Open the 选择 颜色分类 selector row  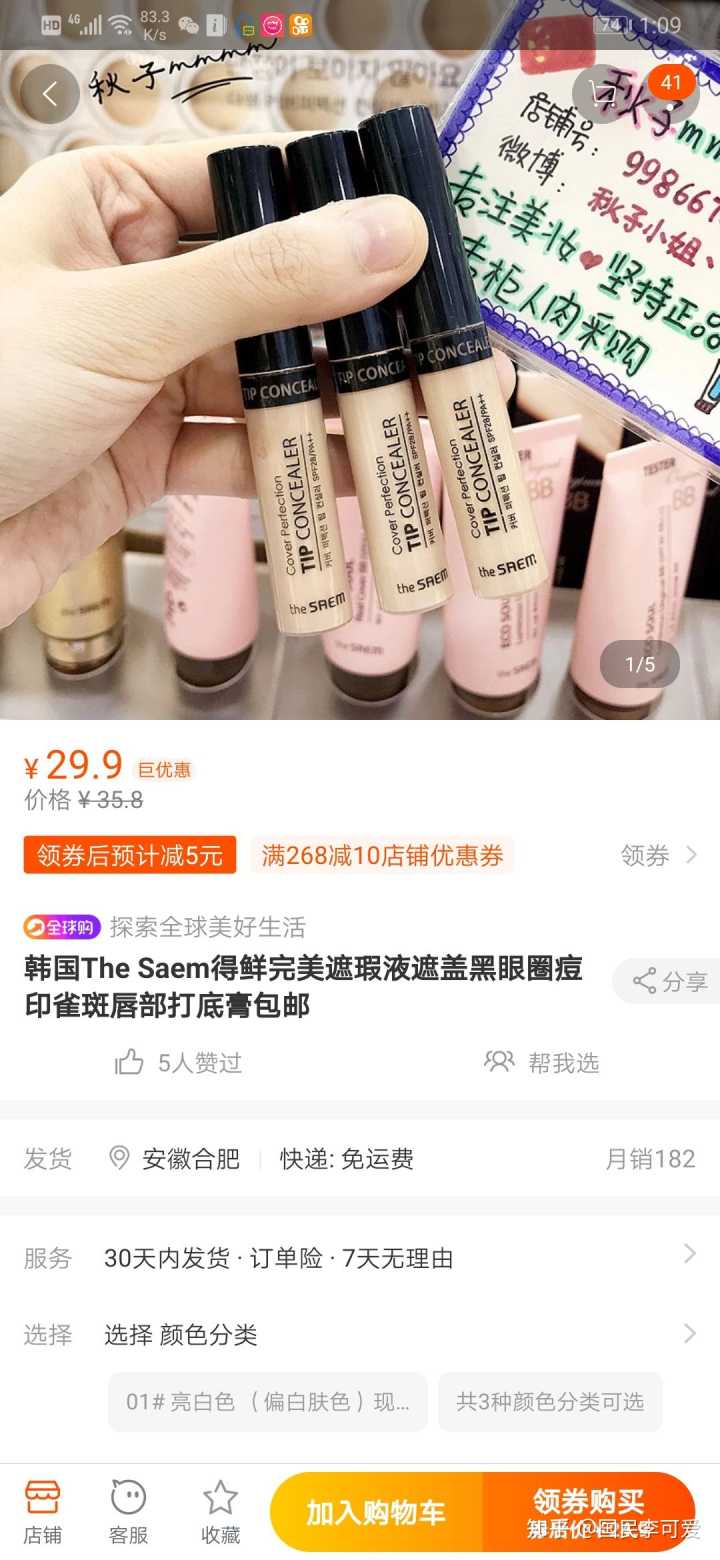tap(360, 1334)
